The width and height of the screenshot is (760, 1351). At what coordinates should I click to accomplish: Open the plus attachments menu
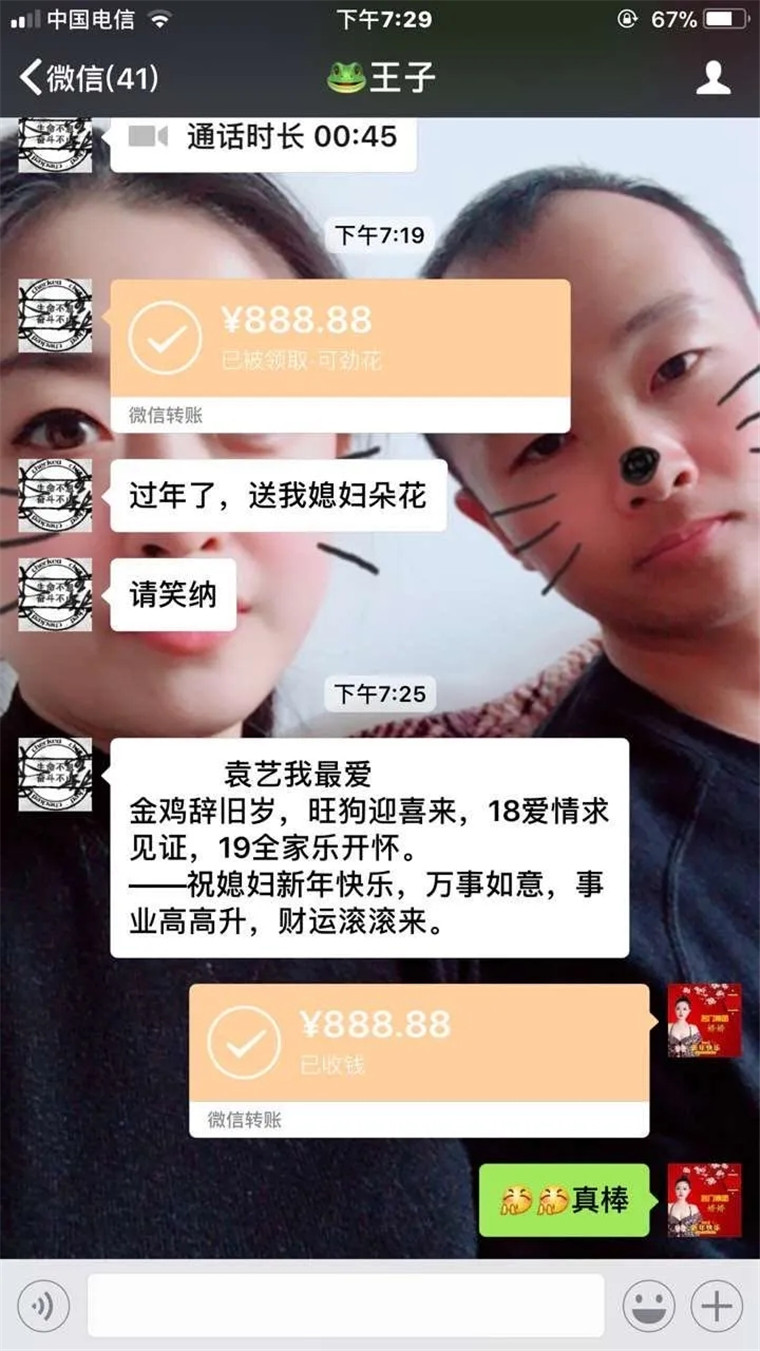[717, 1304]
